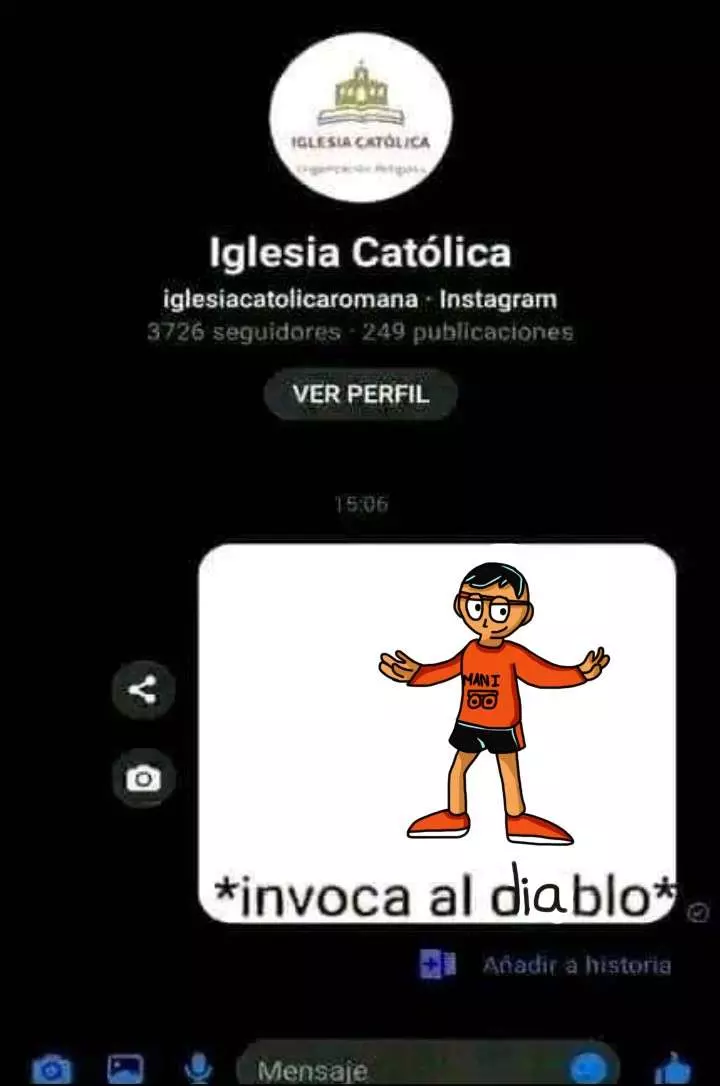Open the emoji picker in message field
The image size is (720, 1086).
[x=590, y=1068]
